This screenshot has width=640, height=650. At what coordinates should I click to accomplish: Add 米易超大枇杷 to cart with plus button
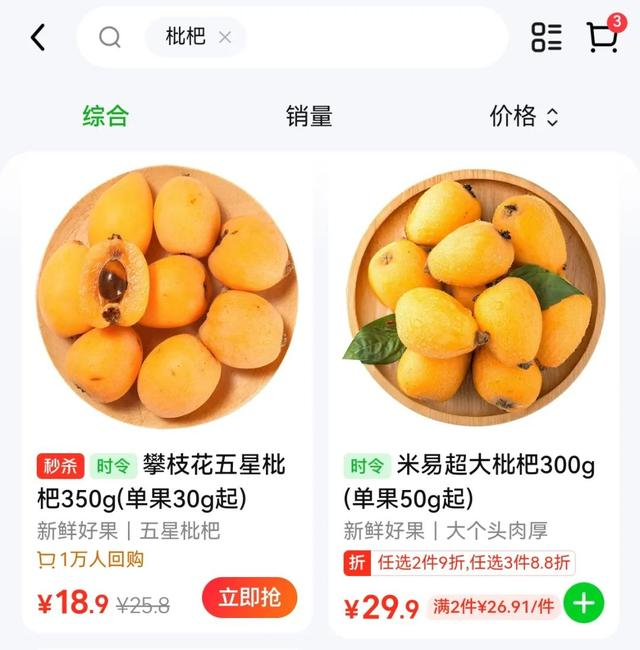(x=584, y=604)
